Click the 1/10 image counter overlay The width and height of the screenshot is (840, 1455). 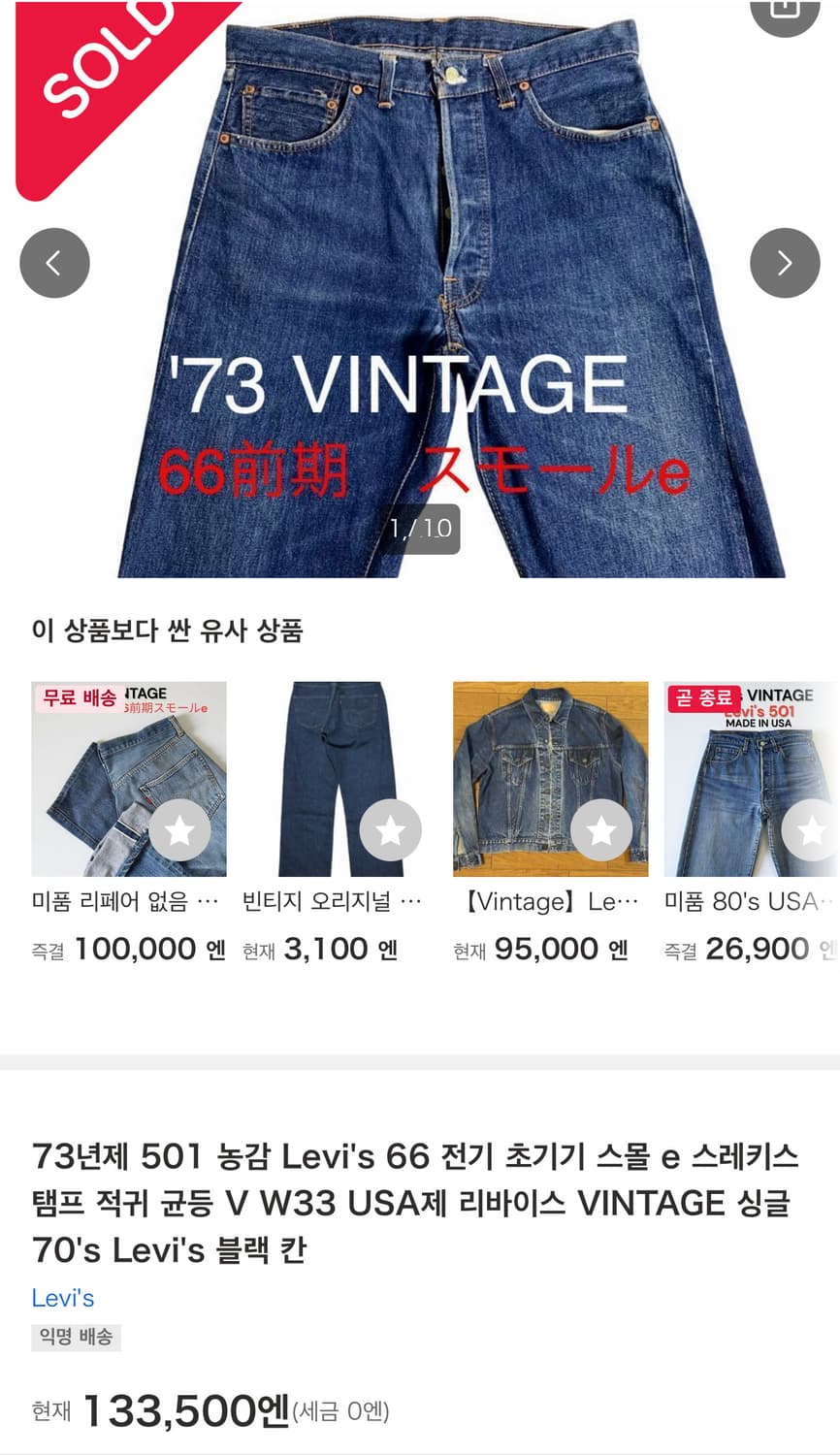421,530
